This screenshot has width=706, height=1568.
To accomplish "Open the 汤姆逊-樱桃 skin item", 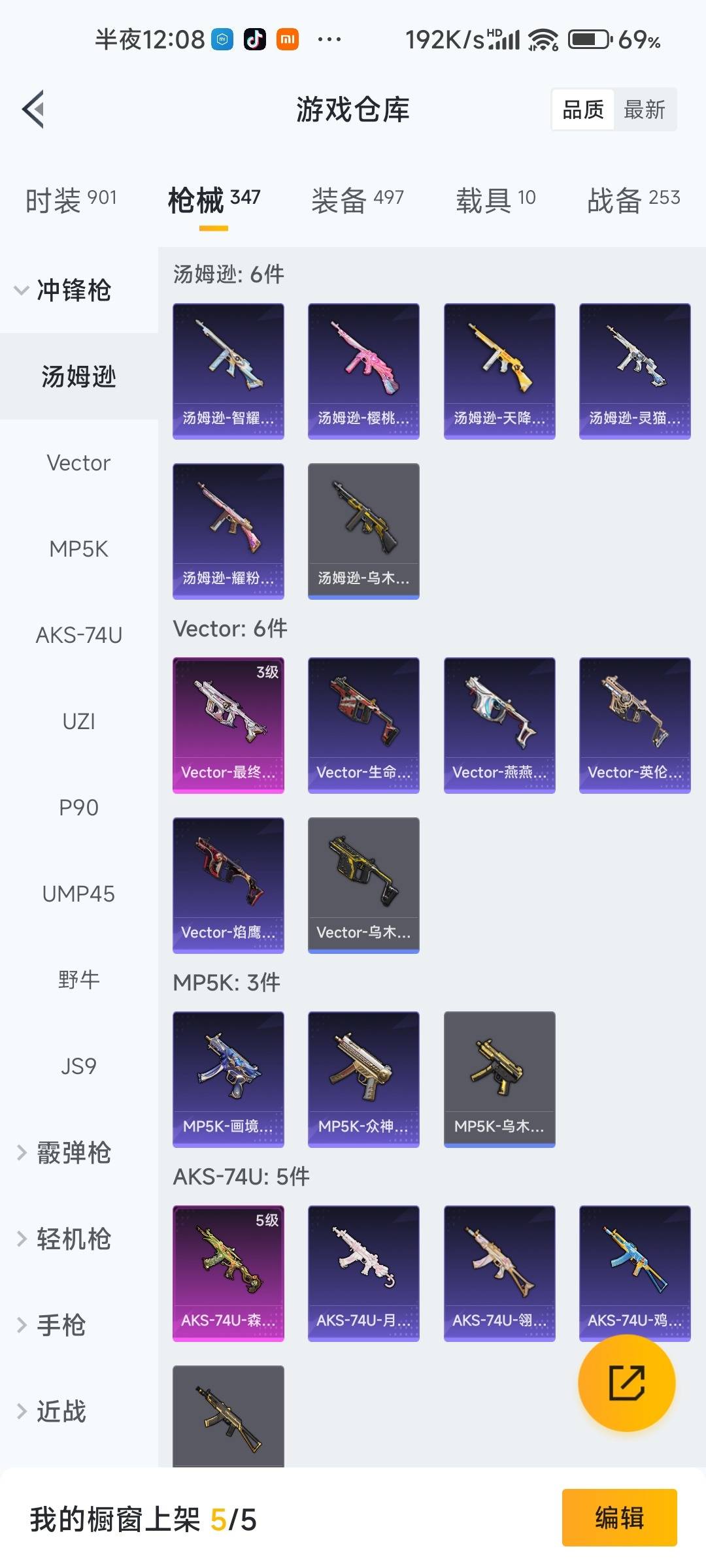I will coord(363,370).
